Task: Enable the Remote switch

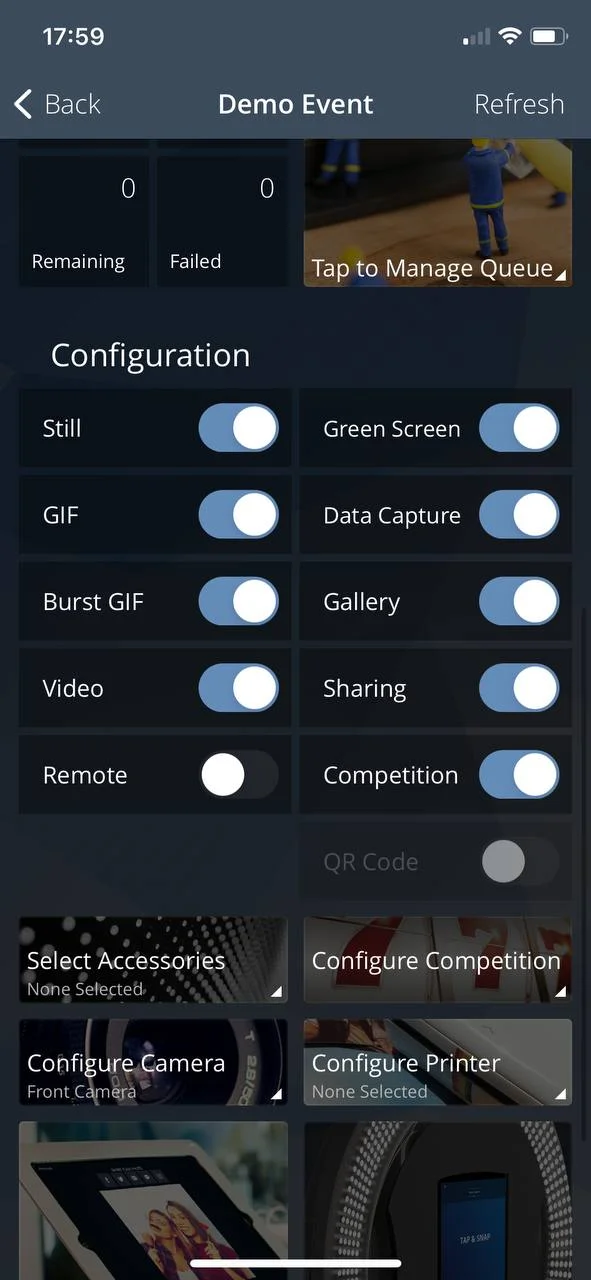Action: [x=238, y=775]
